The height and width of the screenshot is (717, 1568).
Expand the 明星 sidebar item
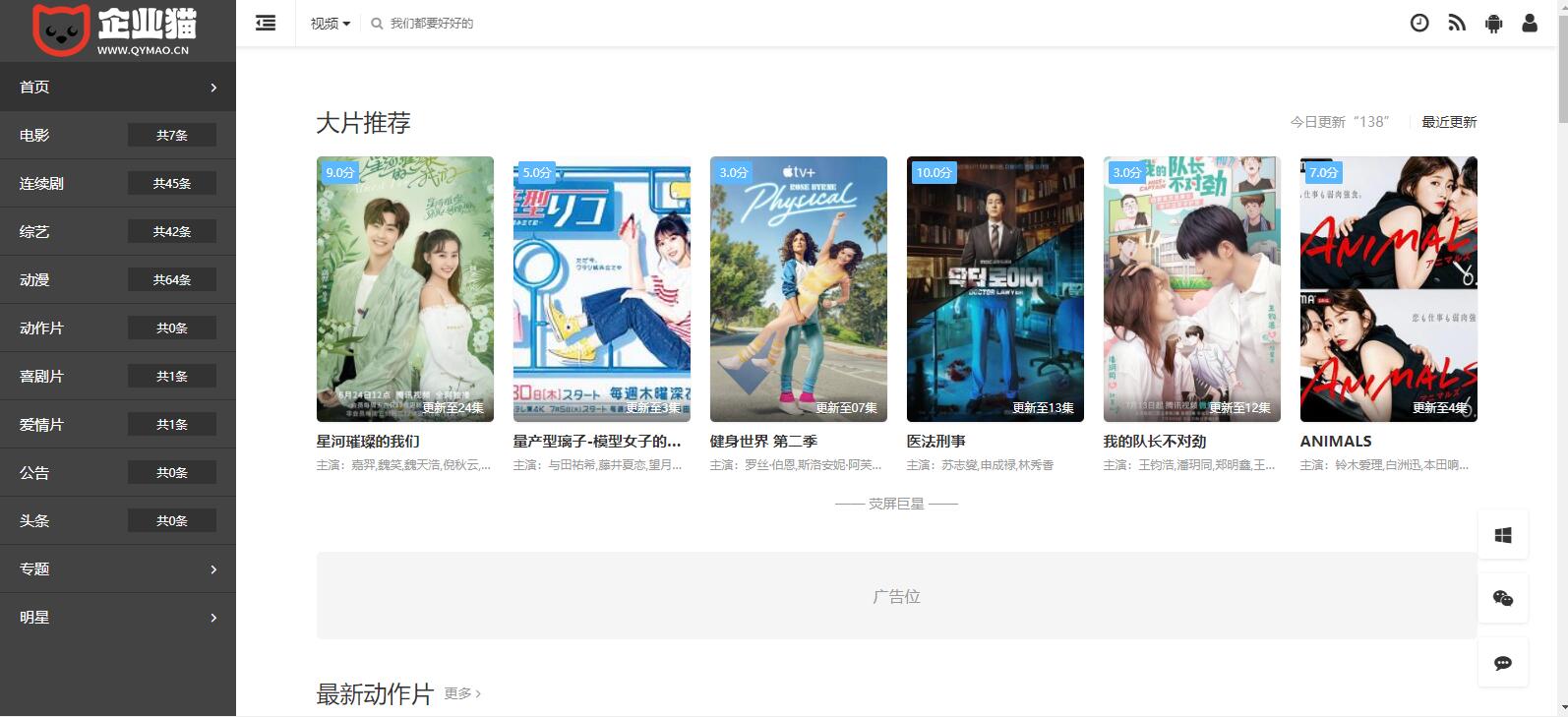117,617
